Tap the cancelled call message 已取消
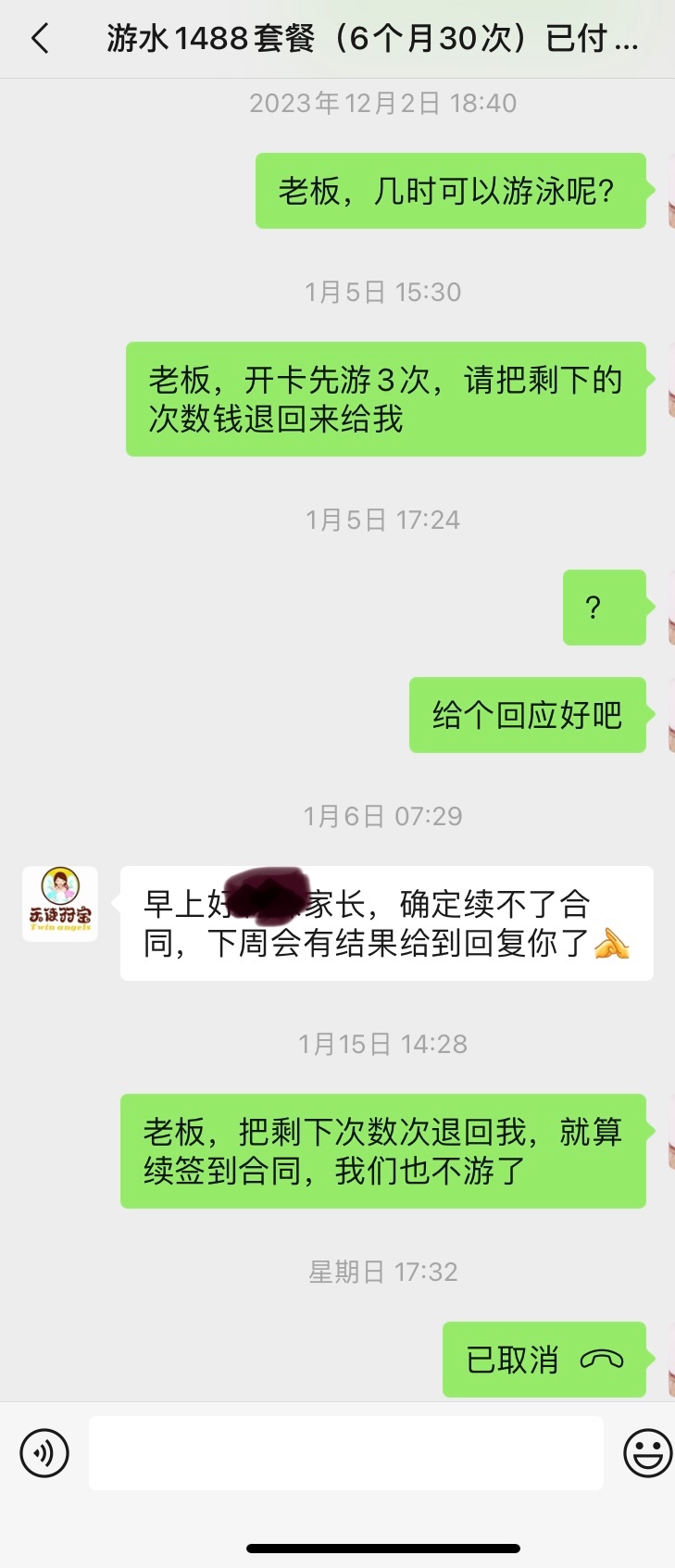 [544, 1359]
